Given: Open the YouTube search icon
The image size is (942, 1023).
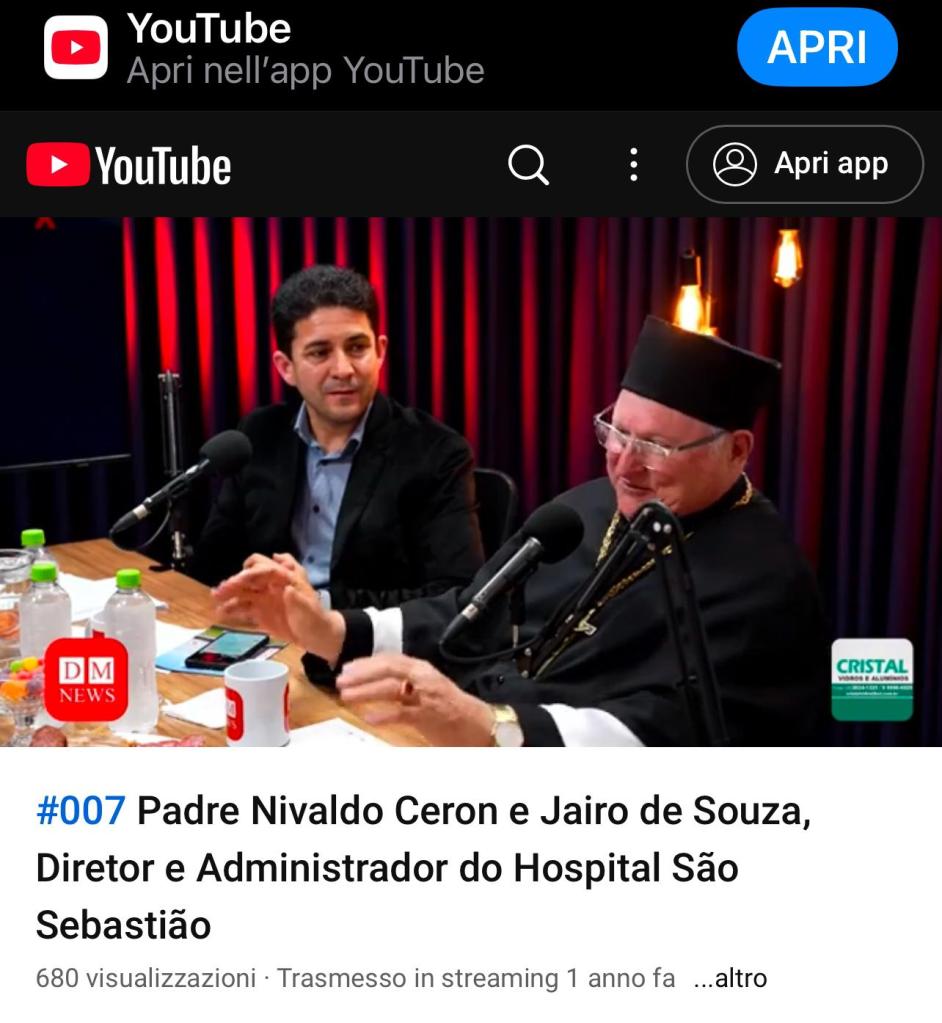Looking at the screenshot, I should click(528, 164).
